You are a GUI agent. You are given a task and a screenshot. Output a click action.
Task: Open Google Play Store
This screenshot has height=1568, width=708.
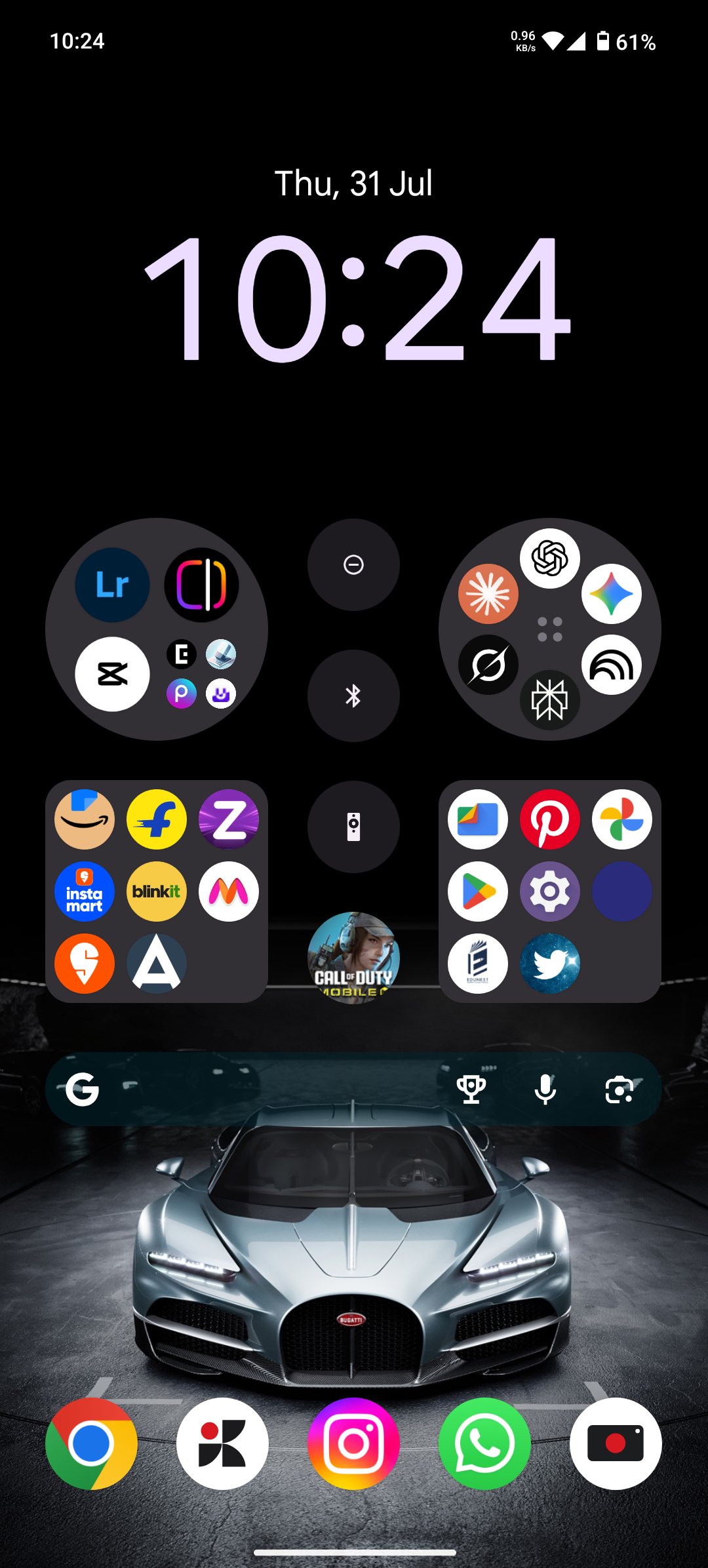(477, 892)
